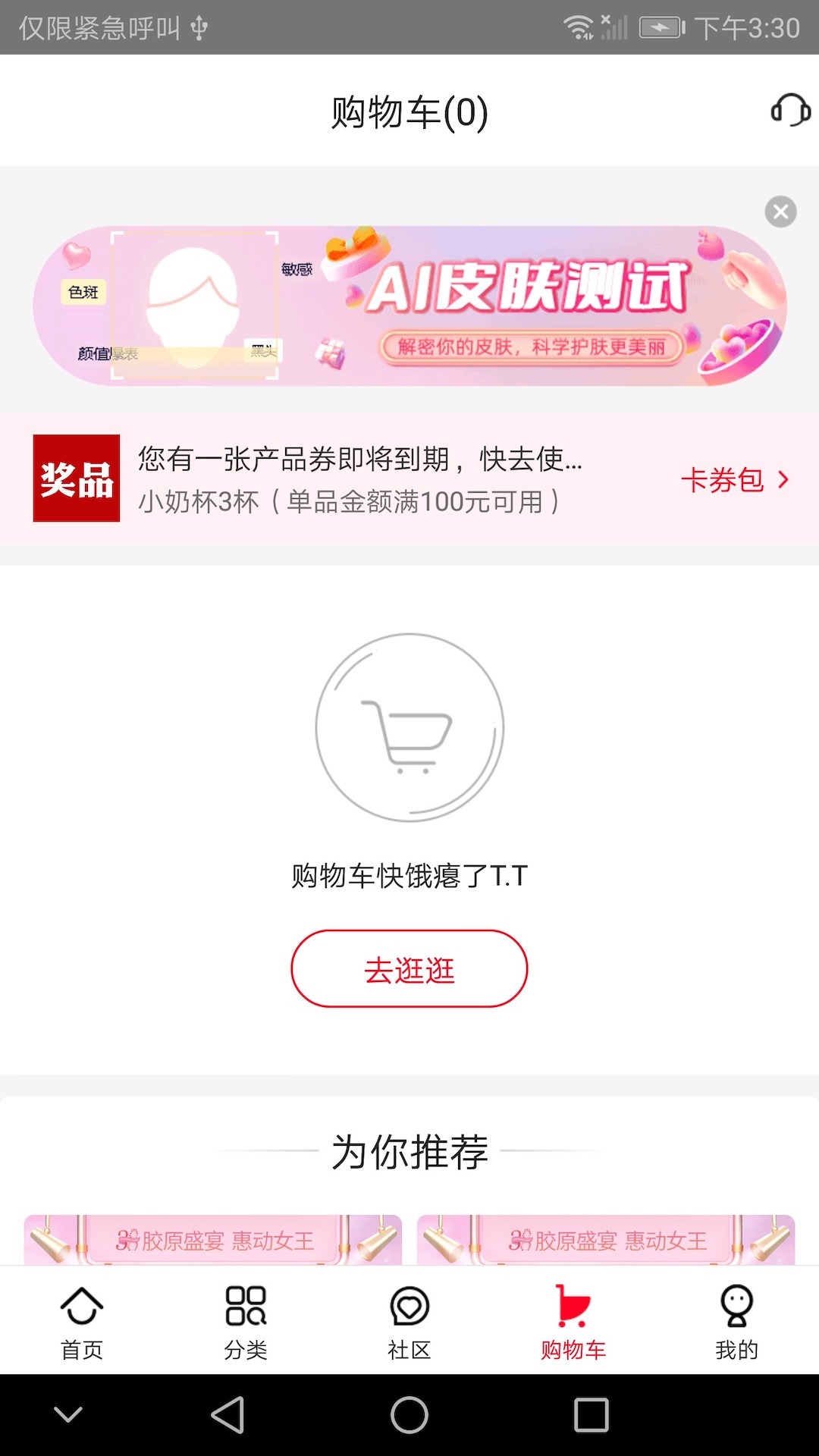This screenshot has width=819, height=1456.
Task: Open the AI皮肤测试 banner
Action: tap(409, 303)
